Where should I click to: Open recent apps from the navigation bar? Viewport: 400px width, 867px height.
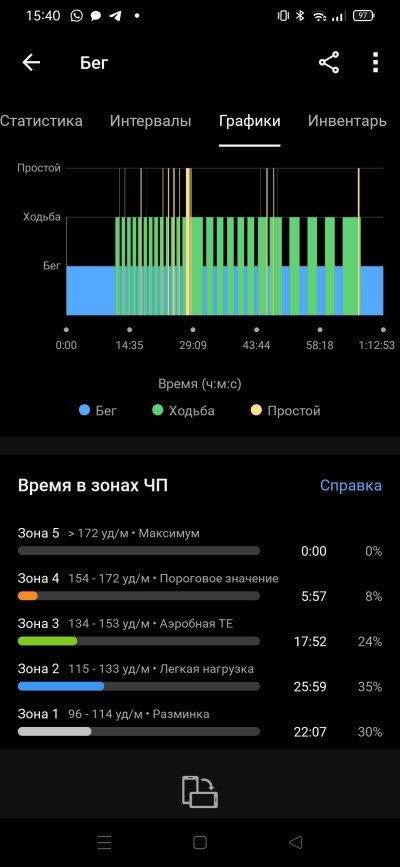click(x=105, y=842)
